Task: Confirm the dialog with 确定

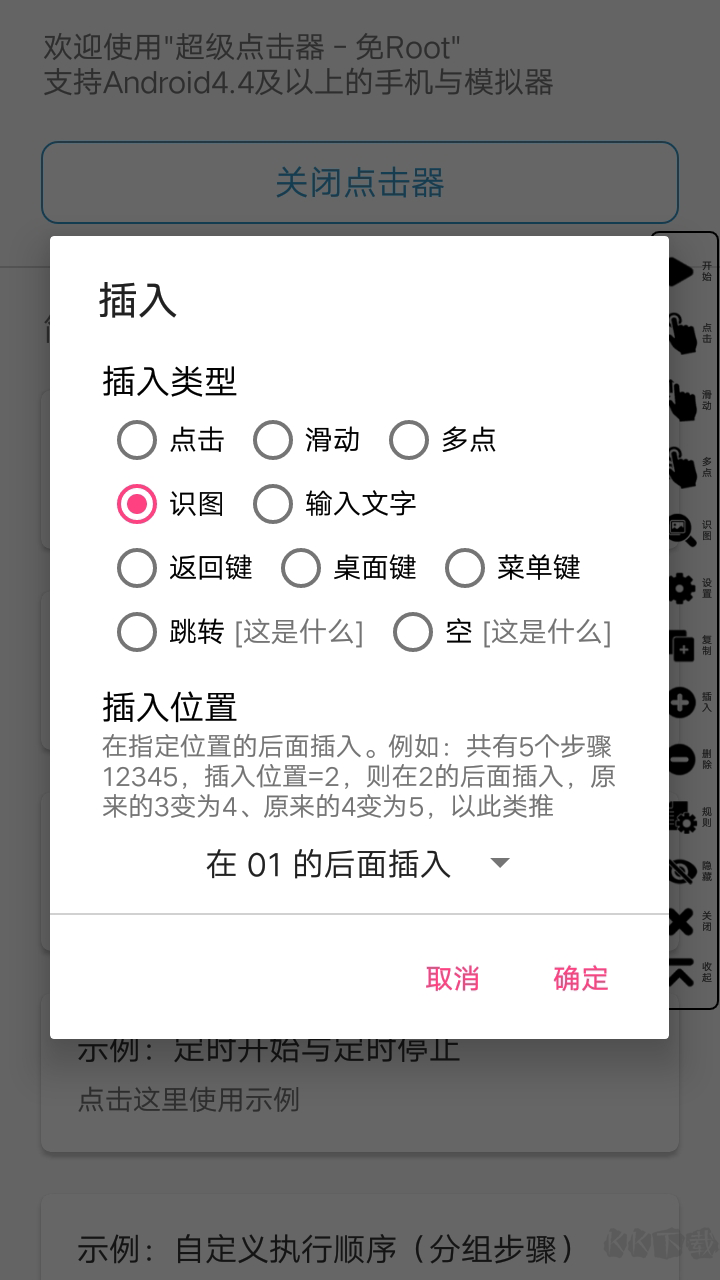Action: pyautogui.click(x=580, y=979)
